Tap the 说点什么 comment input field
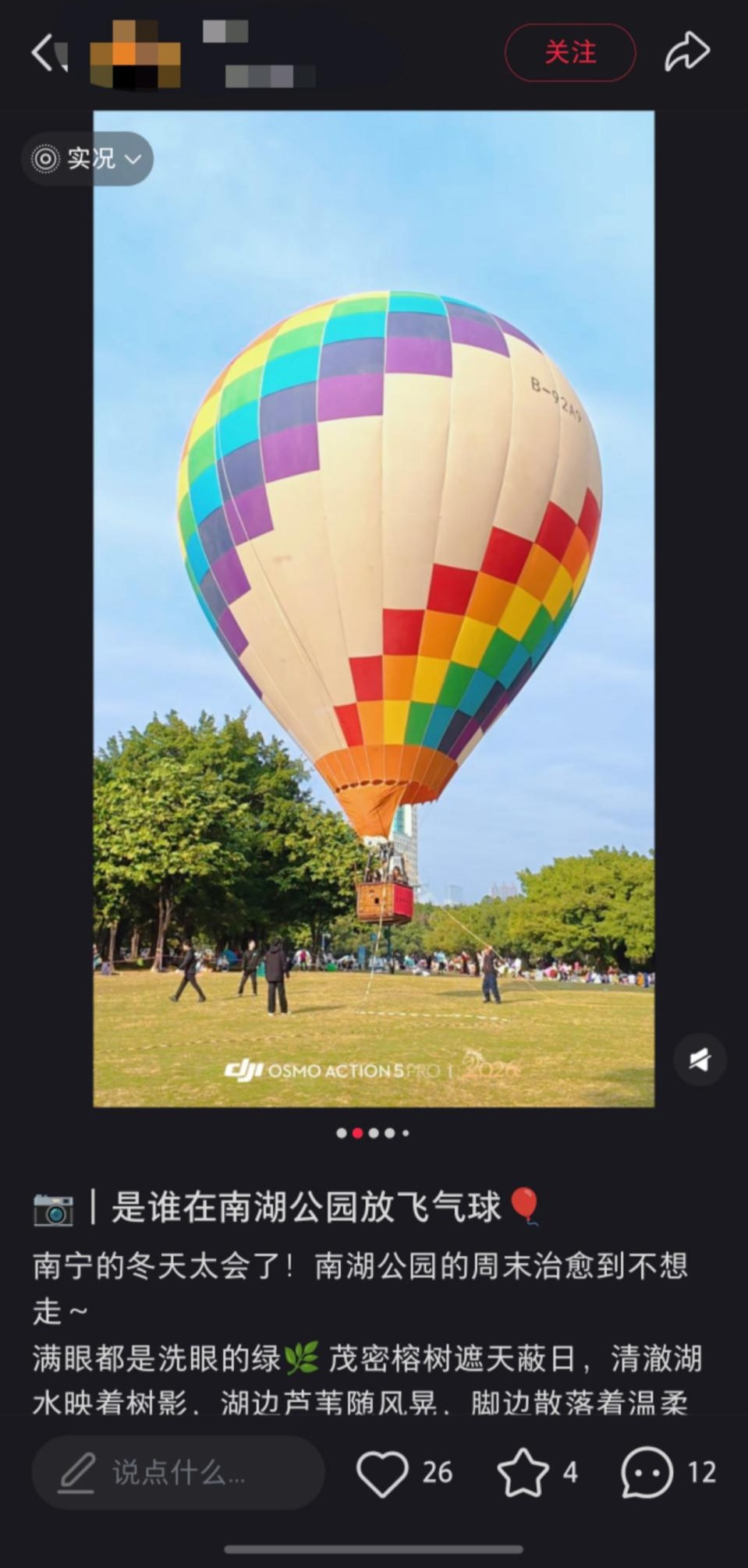Screen dimensions: 748x1568 pos(178,1472)
